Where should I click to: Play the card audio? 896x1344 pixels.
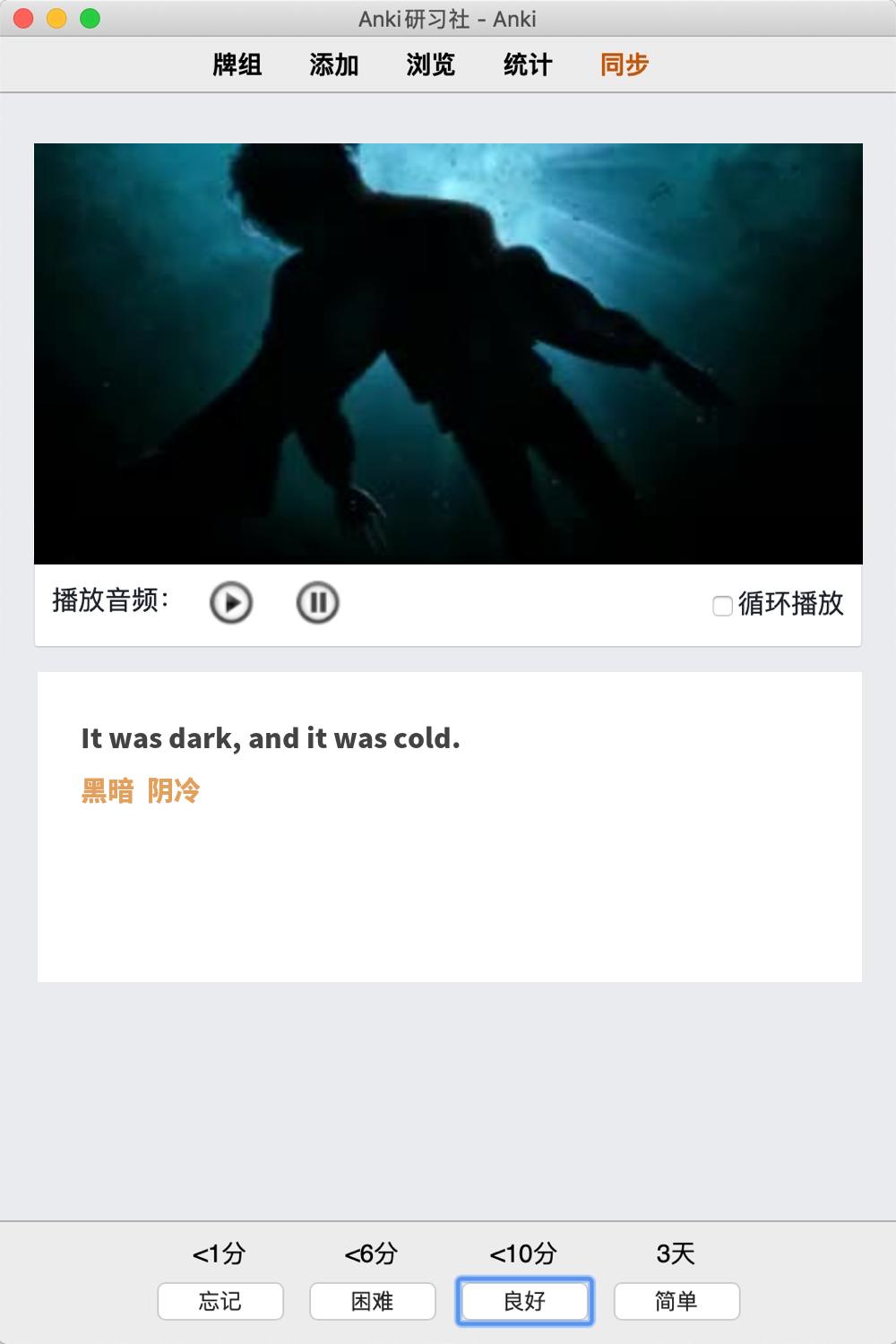click(231, 602)
